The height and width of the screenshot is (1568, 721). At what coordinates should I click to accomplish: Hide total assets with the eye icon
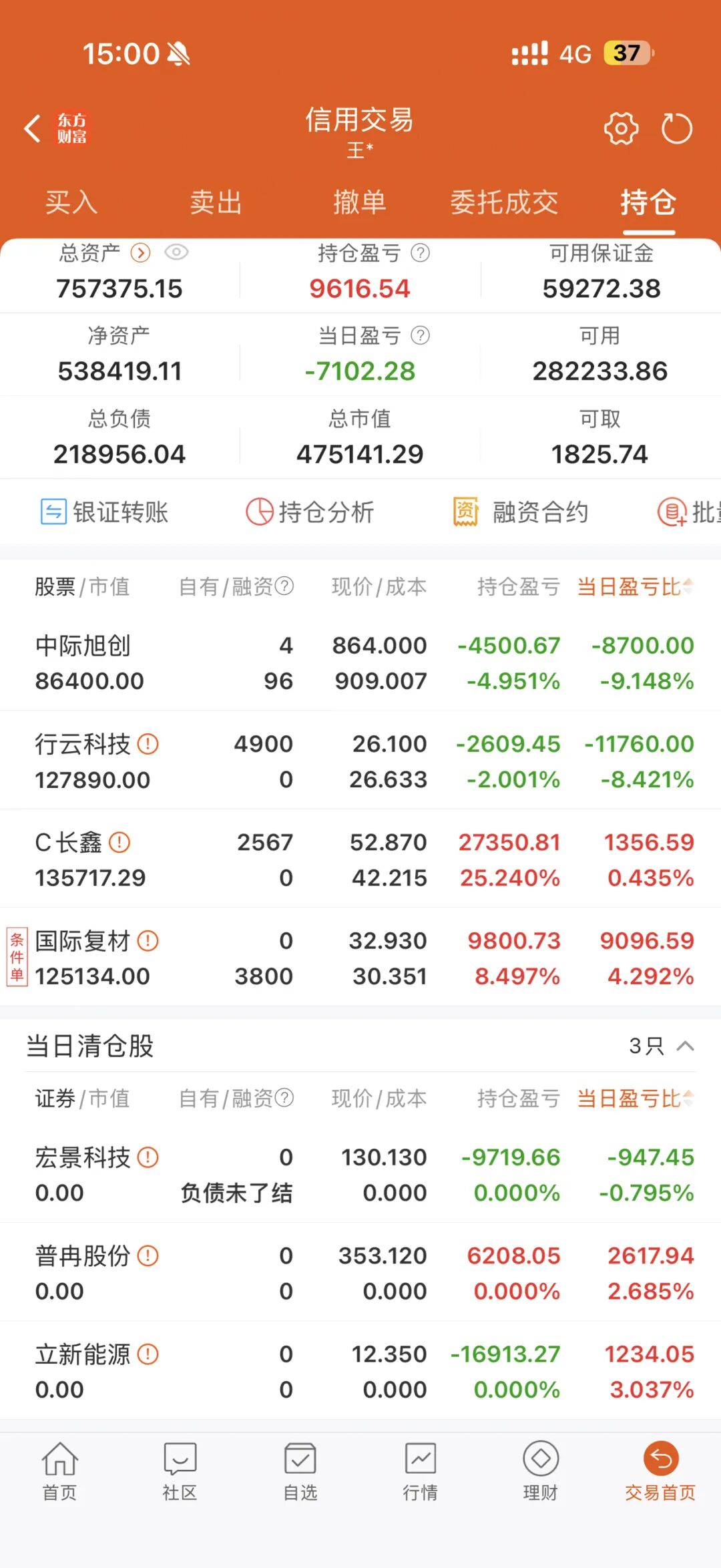click(177, 252)
